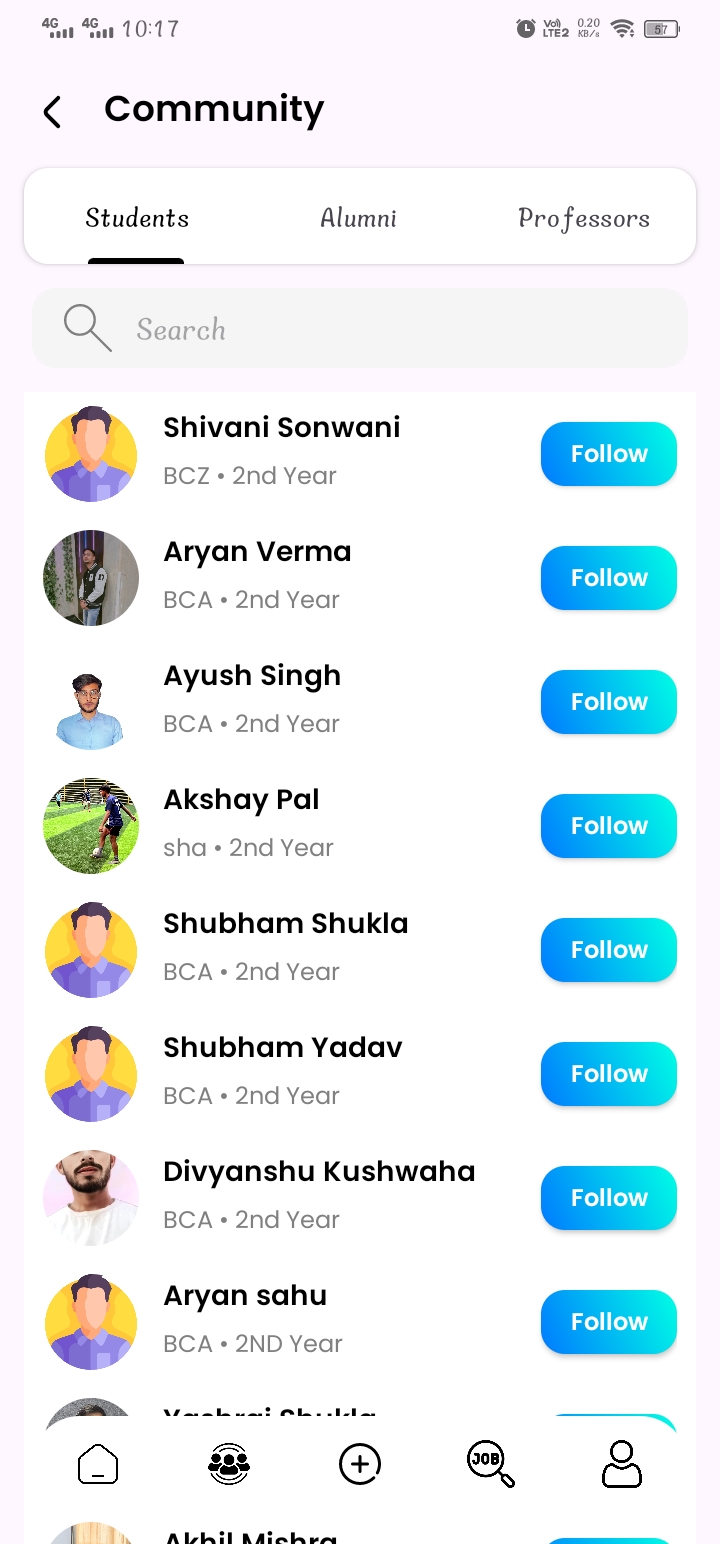Open the job search icon
Image resolution: width=720 pixels, height=1544 pixels.
(491, 1465)
